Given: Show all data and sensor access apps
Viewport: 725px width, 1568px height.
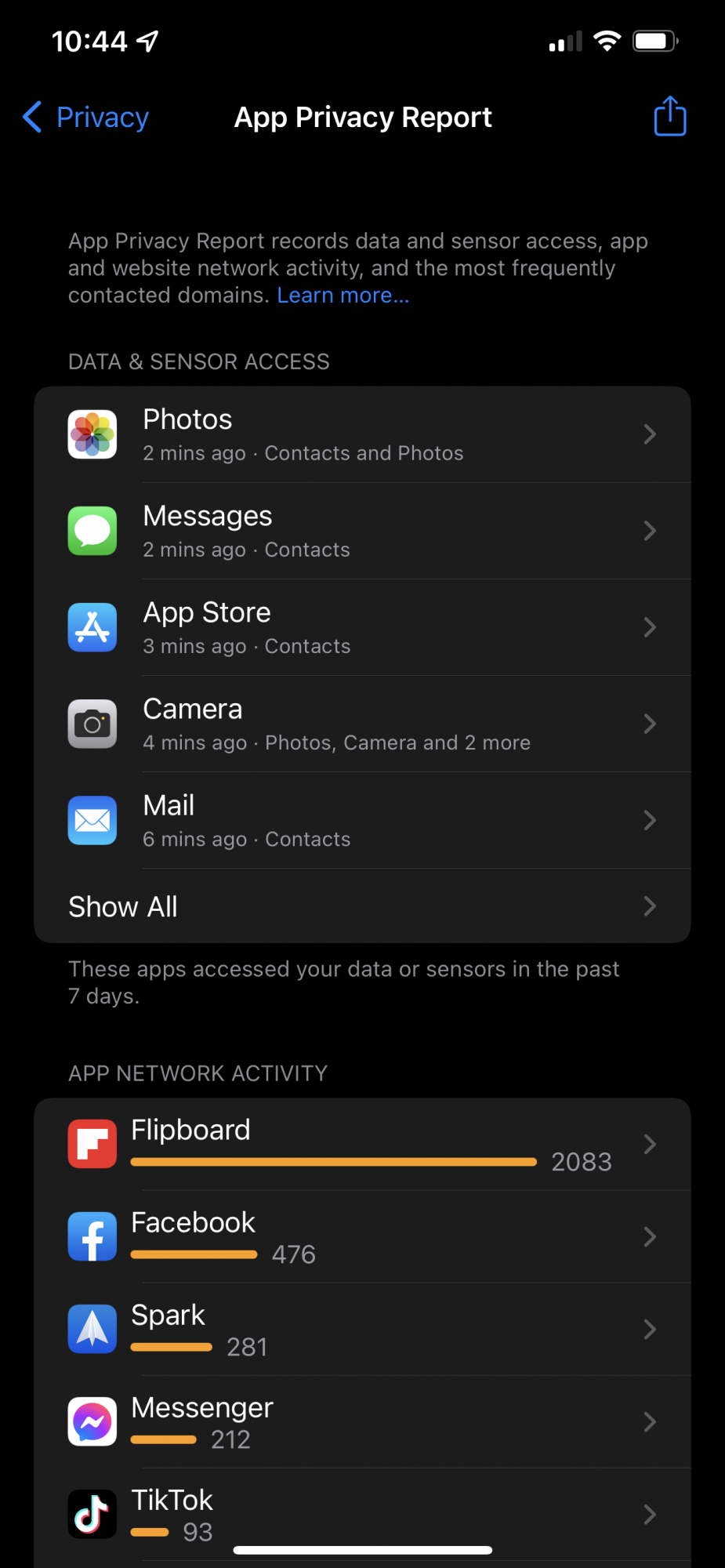Looking at the screenshot, I should pos(362,906).
